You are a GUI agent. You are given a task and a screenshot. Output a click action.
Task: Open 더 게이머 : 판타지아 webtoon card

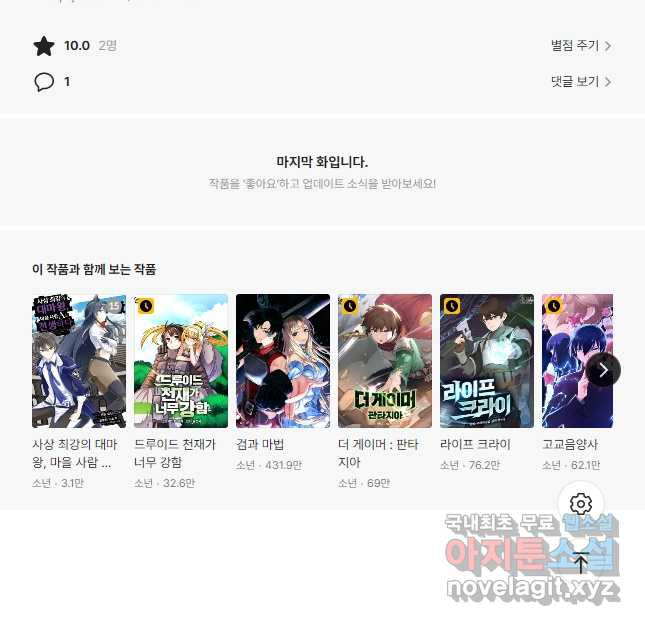(x=385, y=361)
